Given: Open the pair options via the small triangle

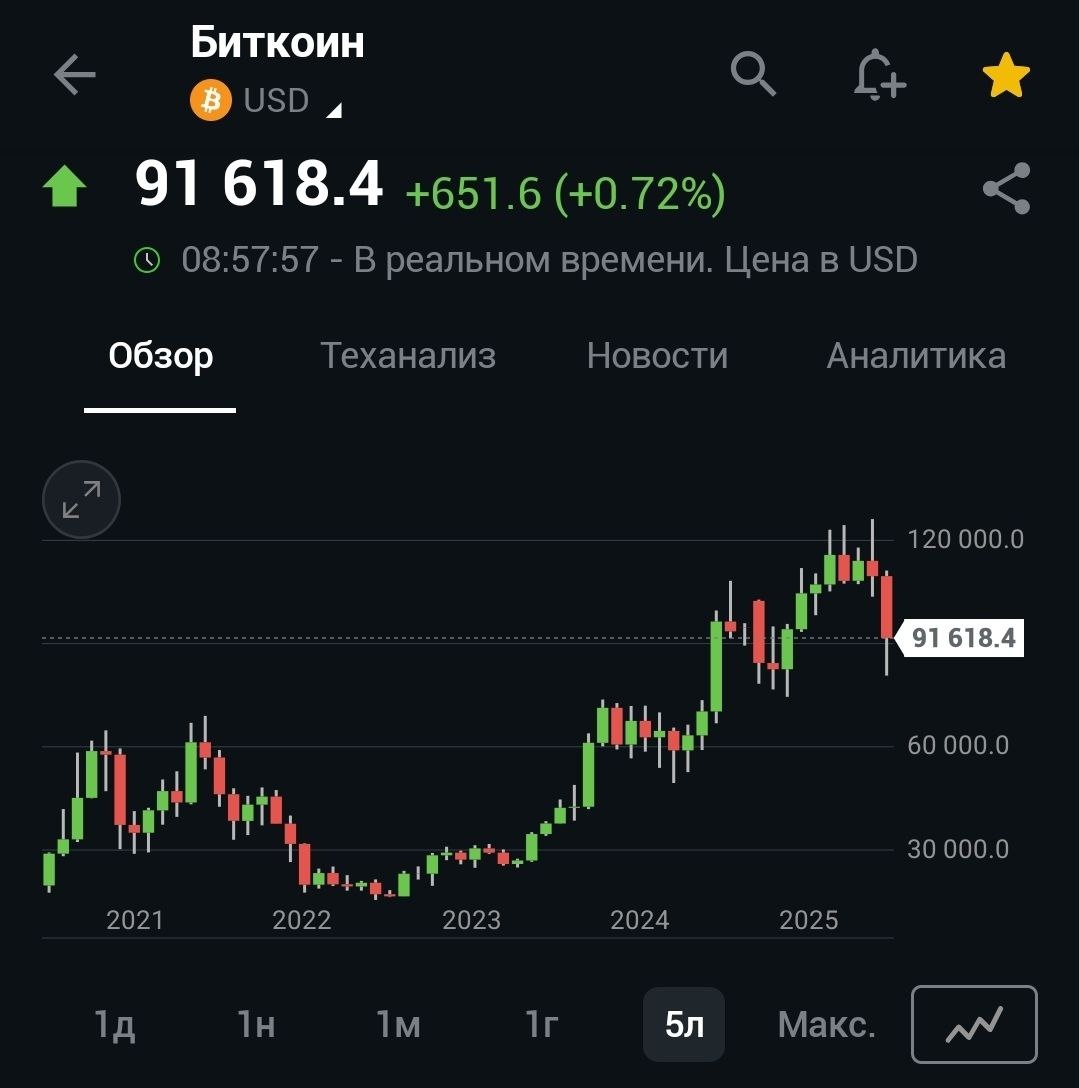Looking at the screenshot, I should tap(334, 110).
